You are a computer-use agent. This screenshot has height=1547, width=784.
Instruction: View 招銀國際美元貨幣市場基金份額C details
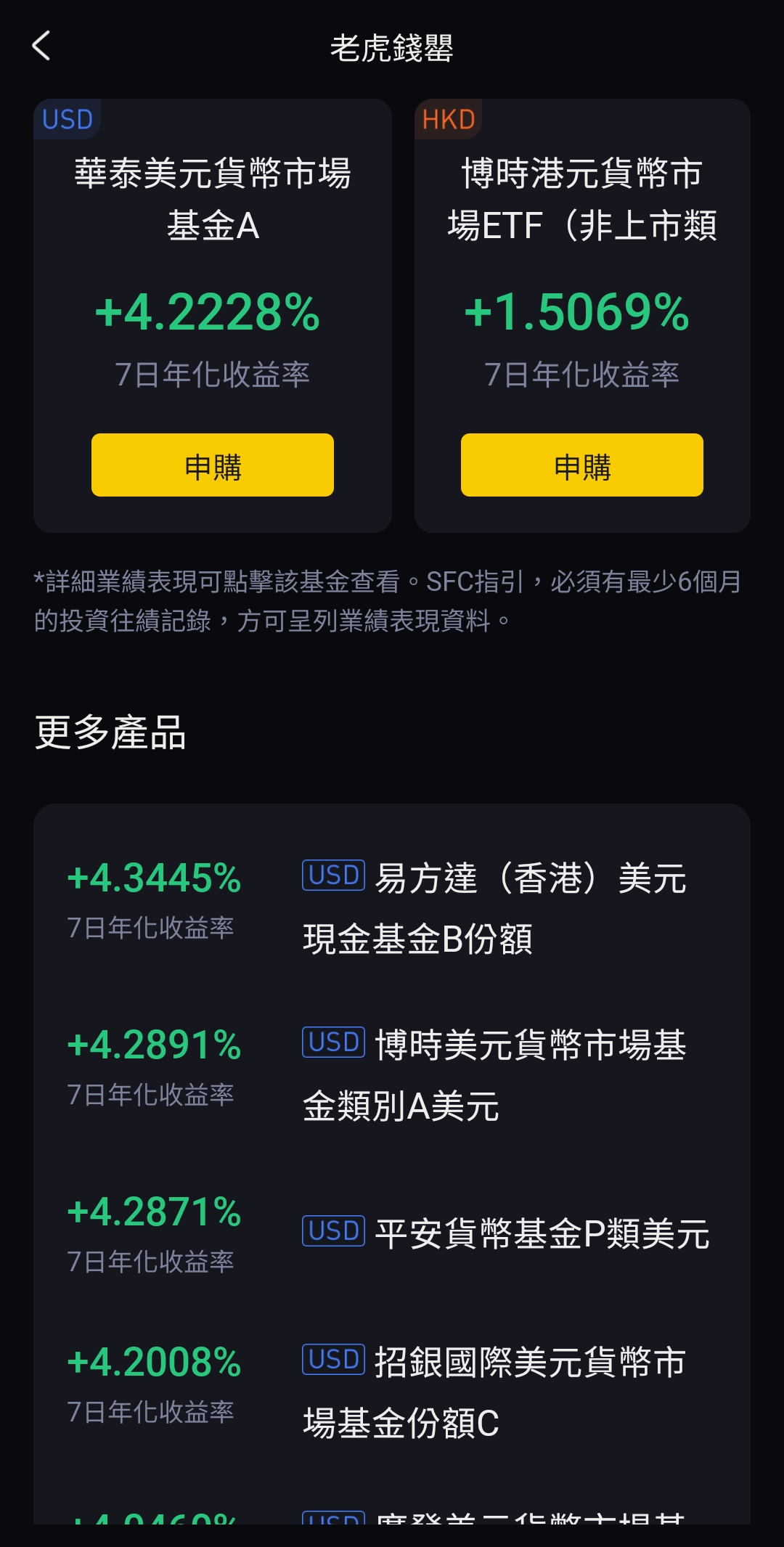[x=392, y=1391]
